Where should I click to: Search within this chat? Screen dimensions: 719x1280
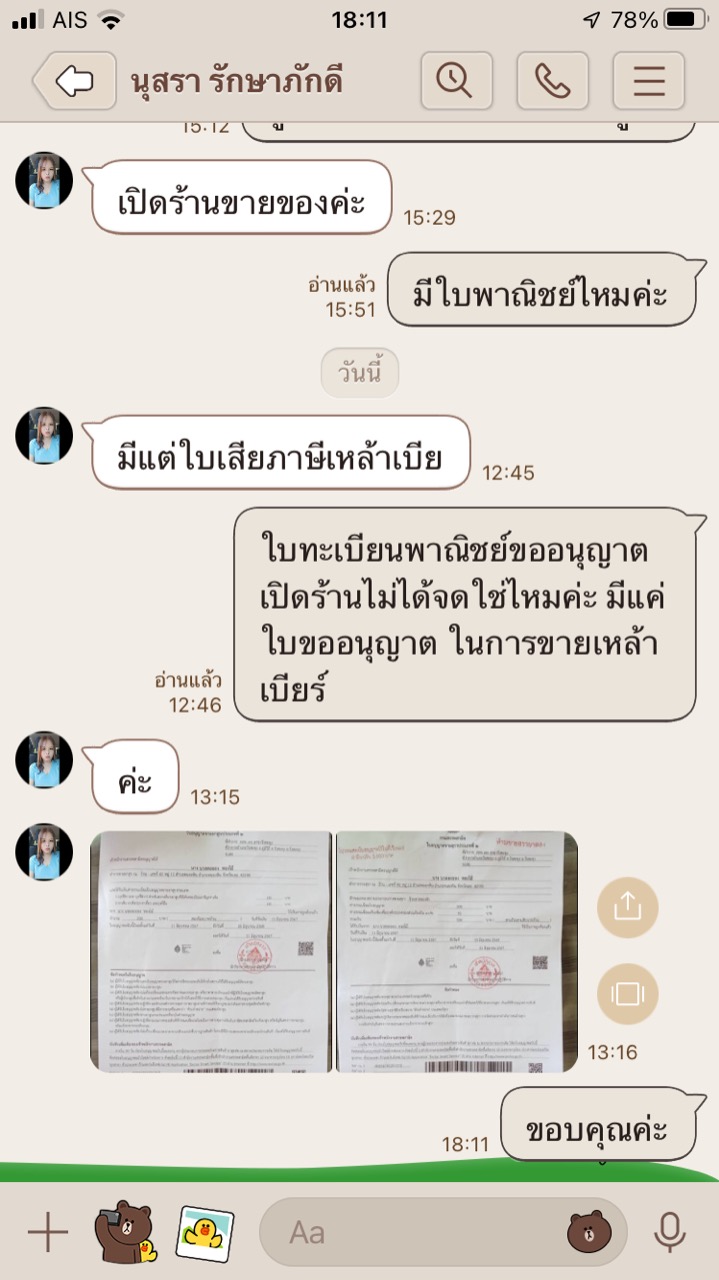point(456,81)
